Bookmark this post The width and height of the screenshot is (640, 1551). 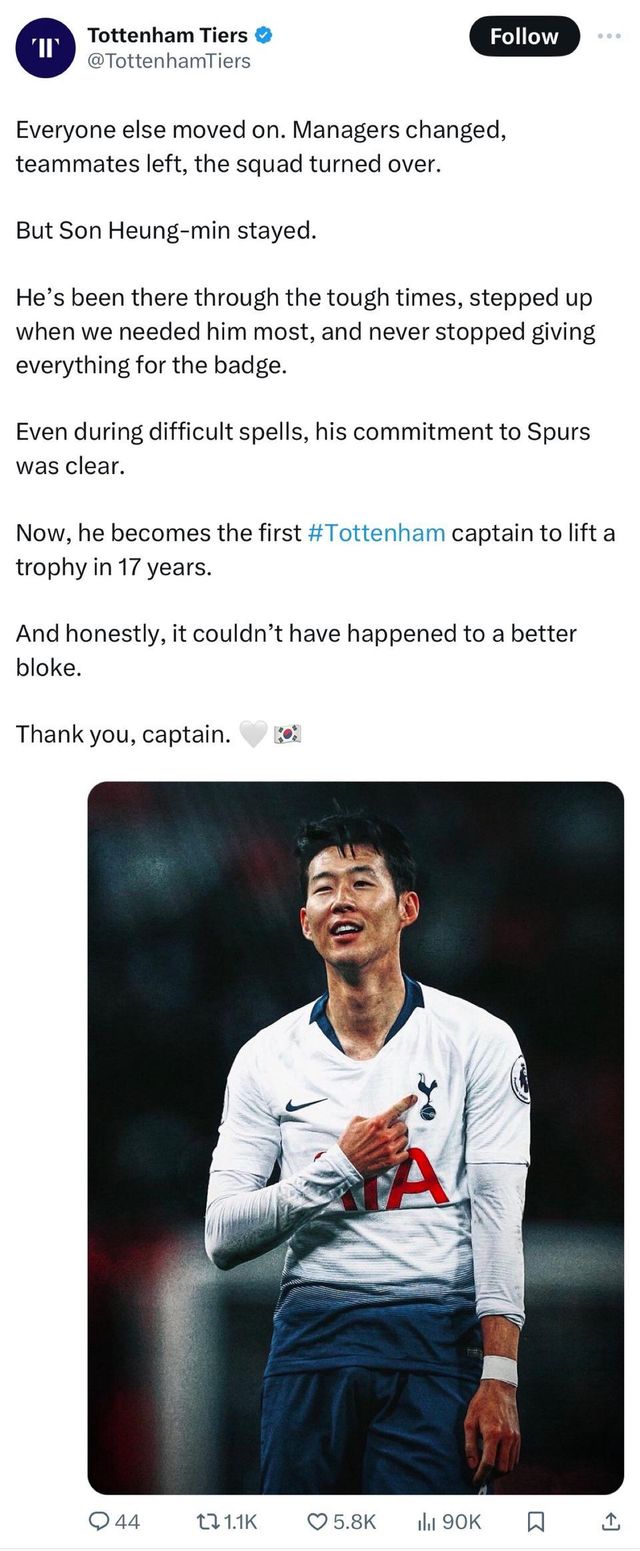click(536, 1521)
